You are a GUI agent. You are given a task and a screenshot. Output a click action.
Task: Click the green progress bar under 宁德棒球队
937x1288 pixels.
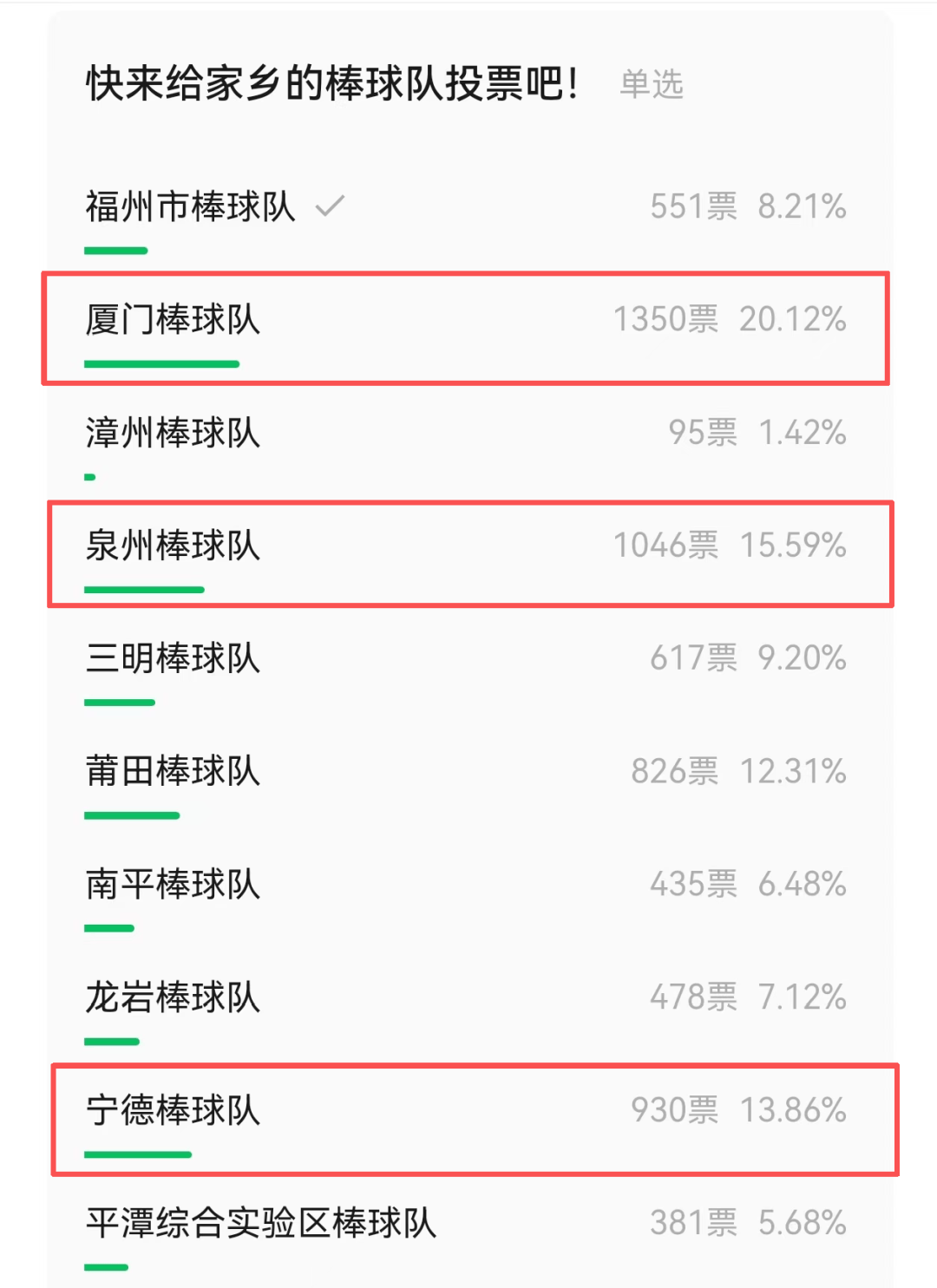(139, 1154)
